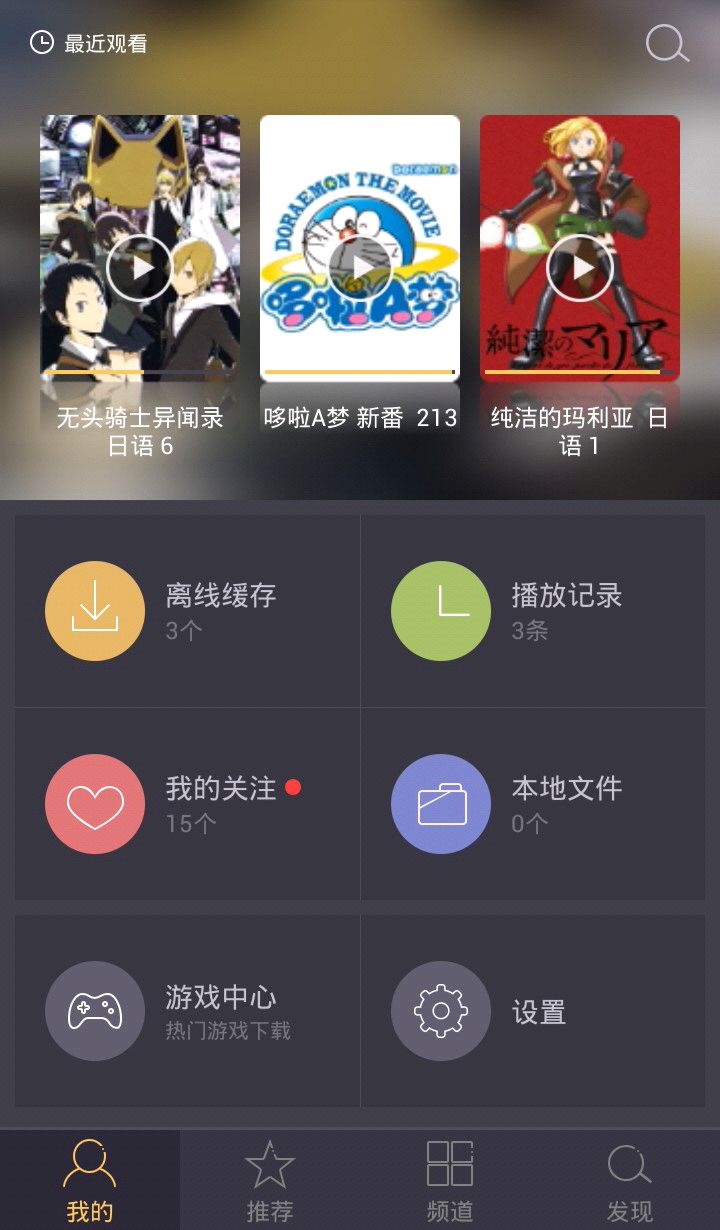
Task: View 播放记录 history
Action: click(533, 611)
